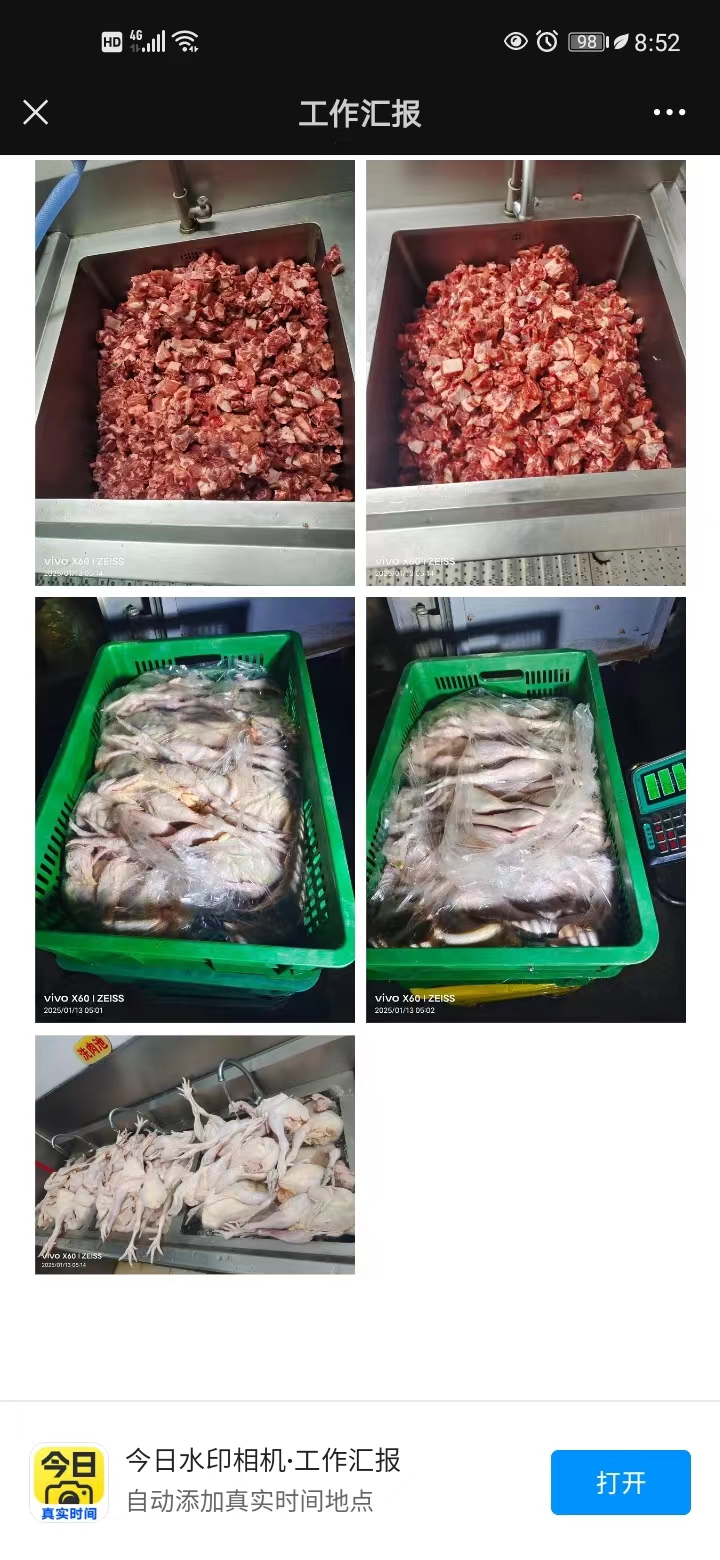View diced meat photo with blue hose
The image size is (720, 1560).
point(195,372)
